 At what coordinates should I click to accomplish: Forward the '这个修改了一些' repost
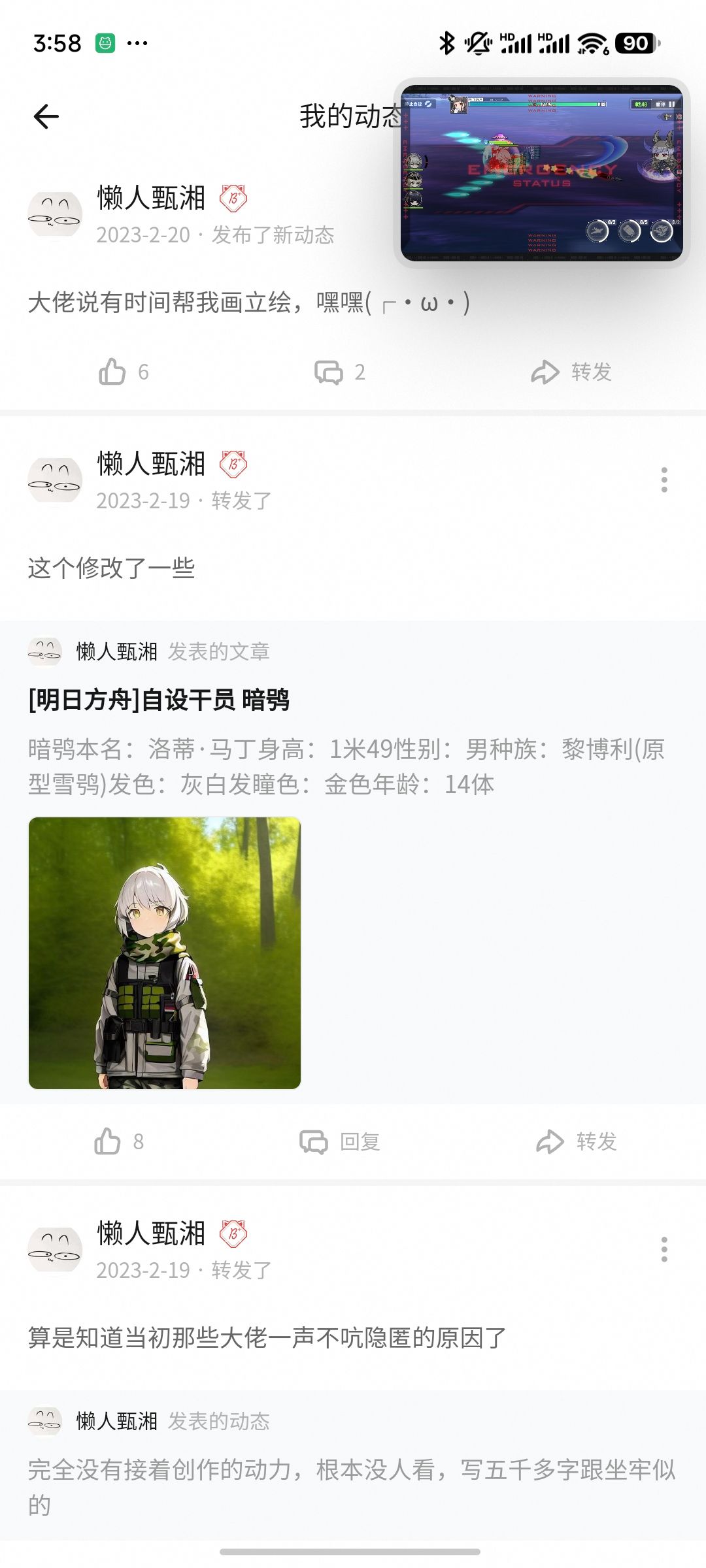click(576, 1141)
